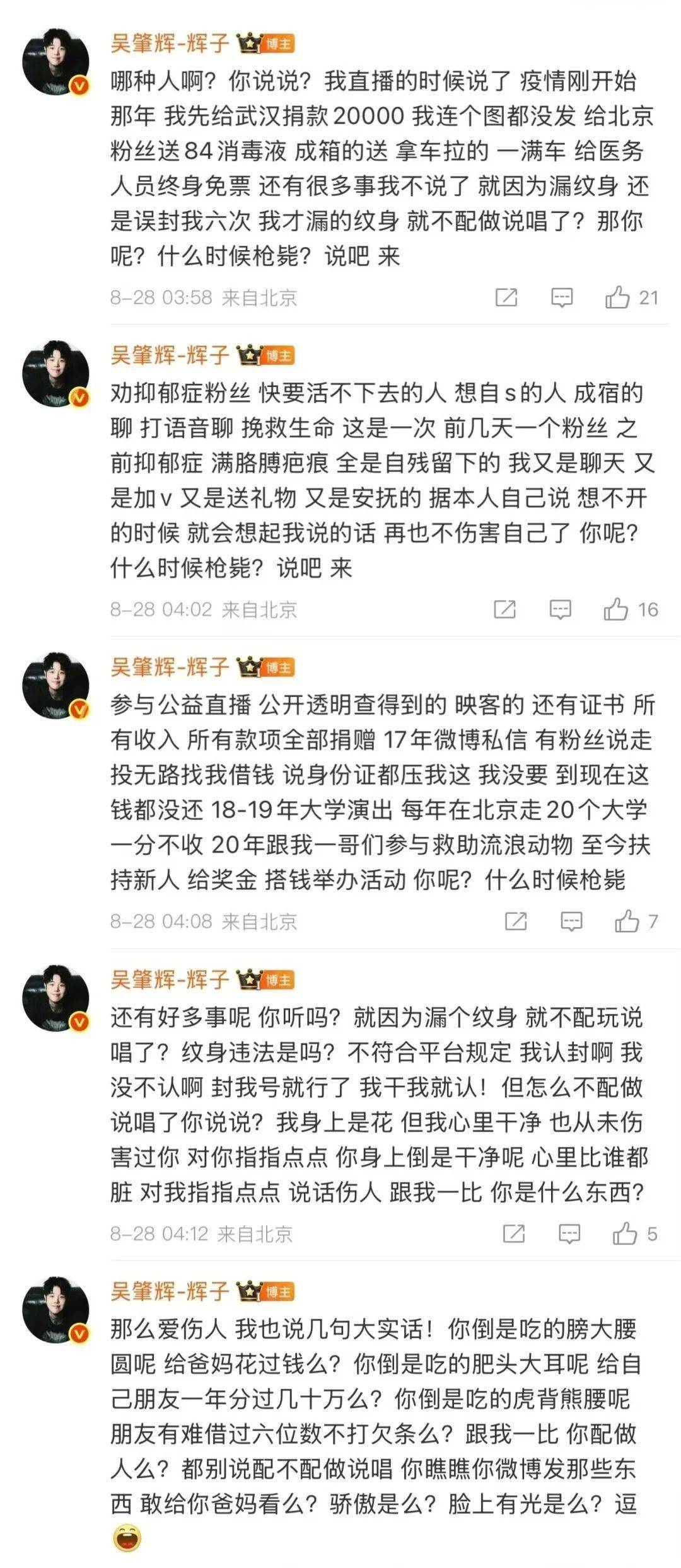Like the comment posted at 8-28 04:02

coord(616,609)
